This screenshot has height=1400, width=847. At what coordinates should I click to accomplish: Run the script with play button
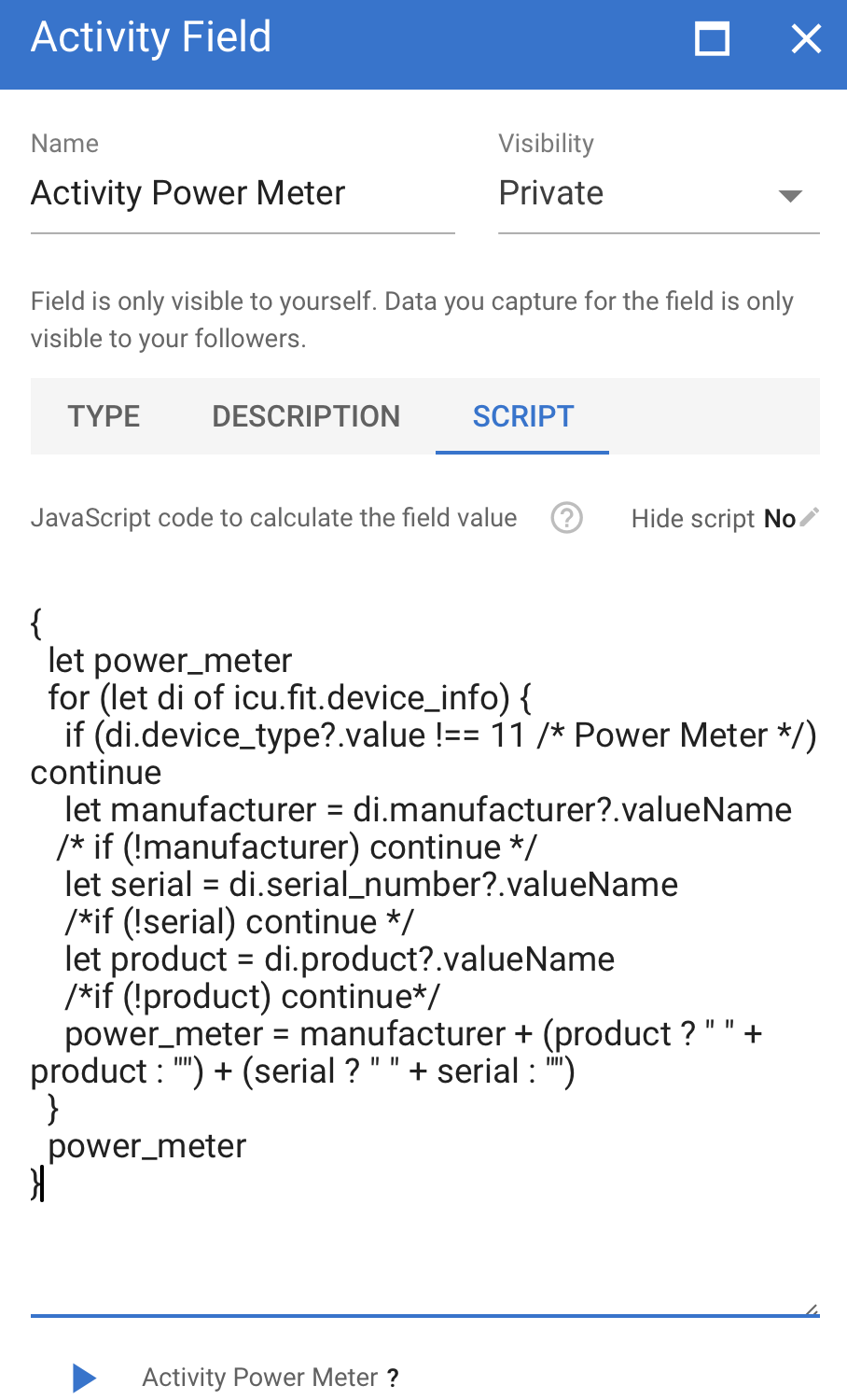point(84,1378)
